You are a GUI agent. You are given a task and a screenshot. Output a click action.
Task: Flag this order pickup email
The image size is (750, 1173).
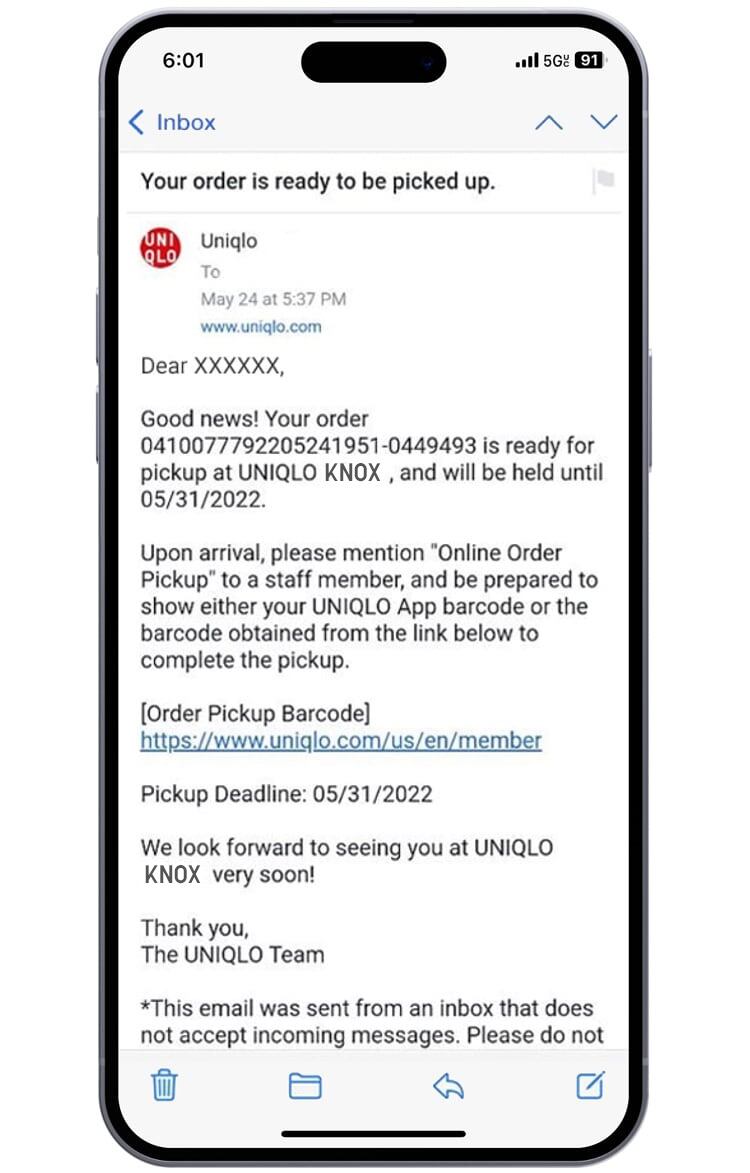[603, 181]
